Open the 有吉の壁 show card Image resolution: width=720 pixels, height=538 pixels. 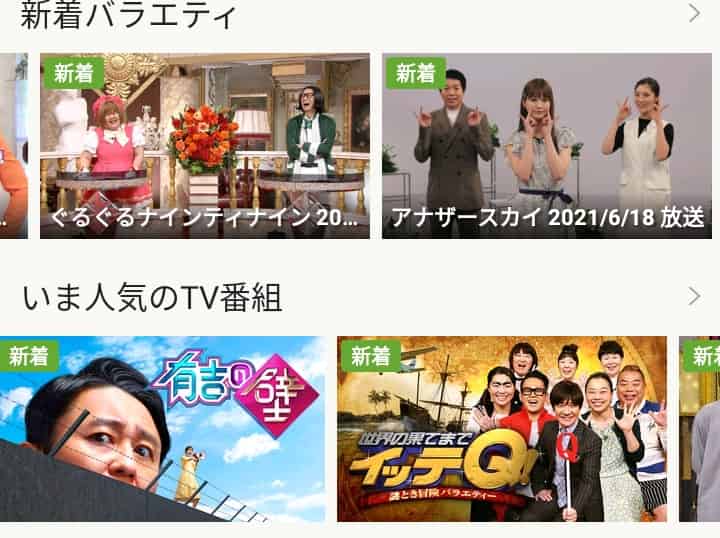(x=162, y=428)
